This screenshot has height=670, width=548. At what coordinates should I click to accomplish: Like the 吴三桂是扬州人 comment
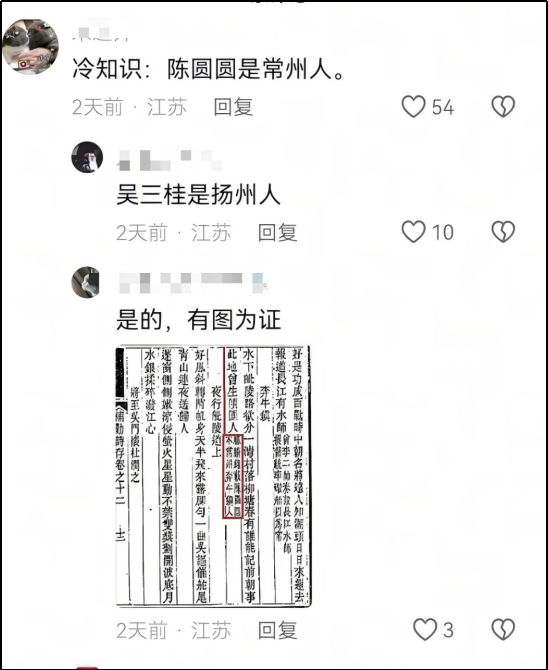coord(413,232)
